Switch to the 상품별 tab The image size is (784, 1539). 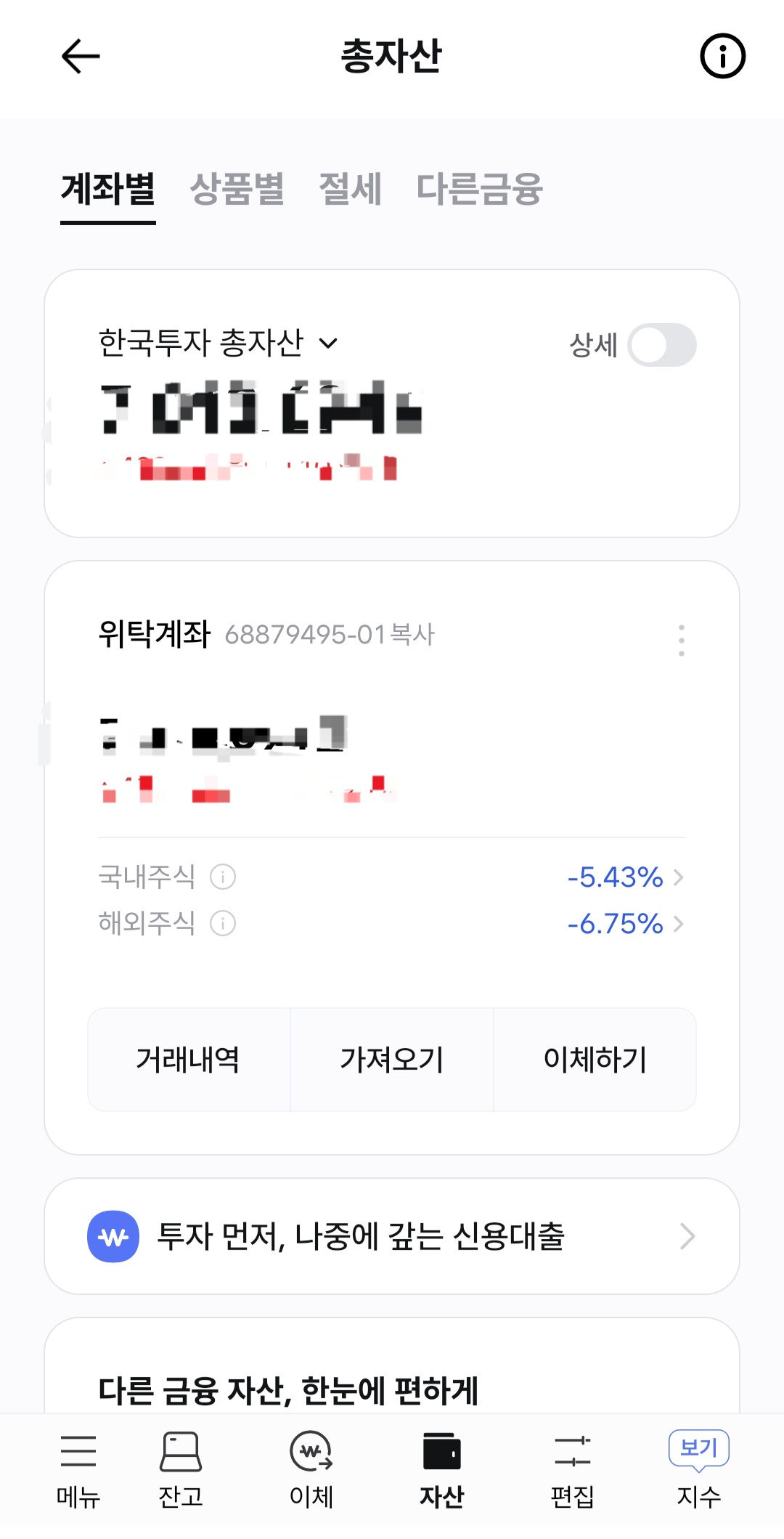click(237, 189)
